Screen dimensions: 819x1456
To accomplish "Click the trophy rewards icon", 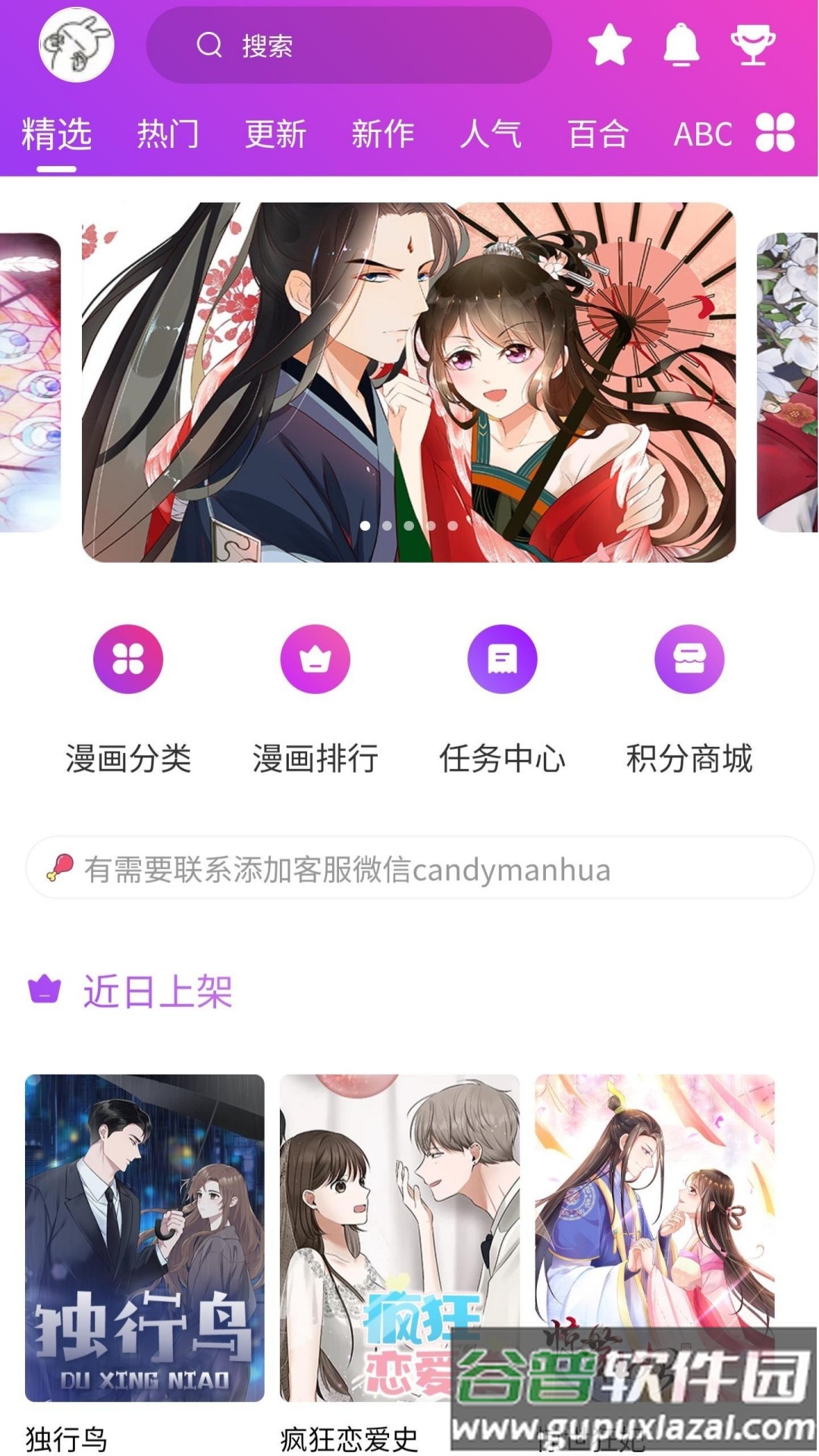I will click(752, 47).
